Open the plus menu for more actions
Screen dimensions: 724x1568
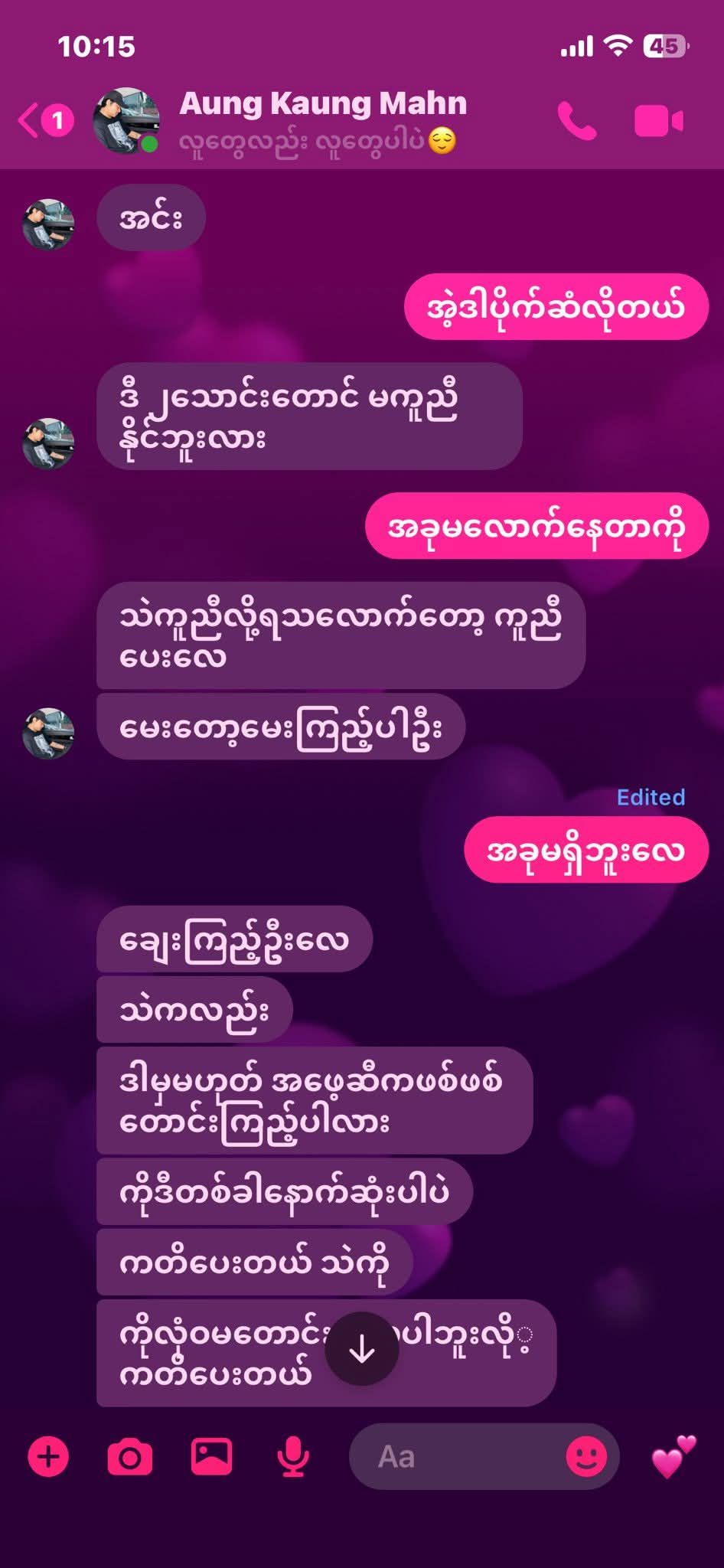(48, 1456)
